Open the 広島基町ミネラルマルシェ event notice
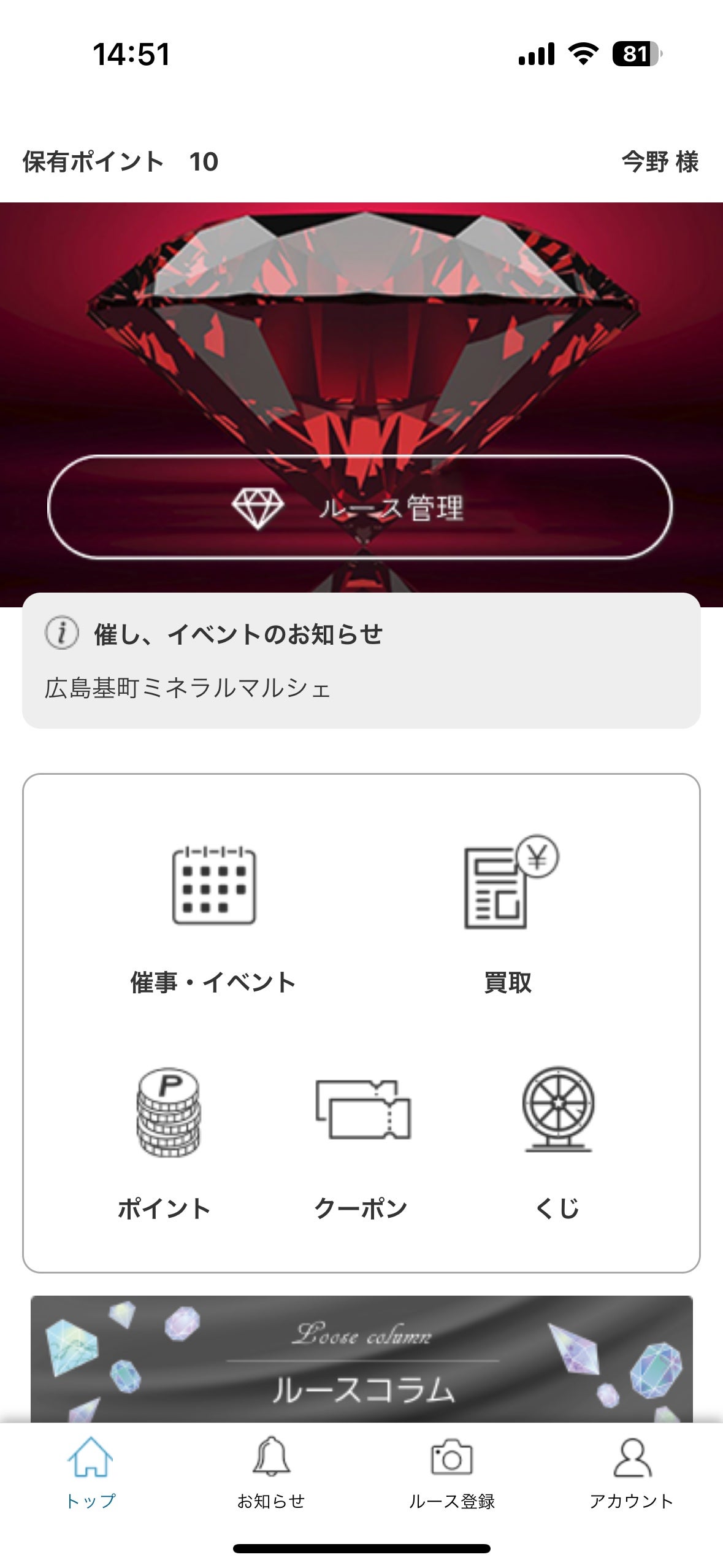This screenshot has width=723, height=1568. [188, 688]
